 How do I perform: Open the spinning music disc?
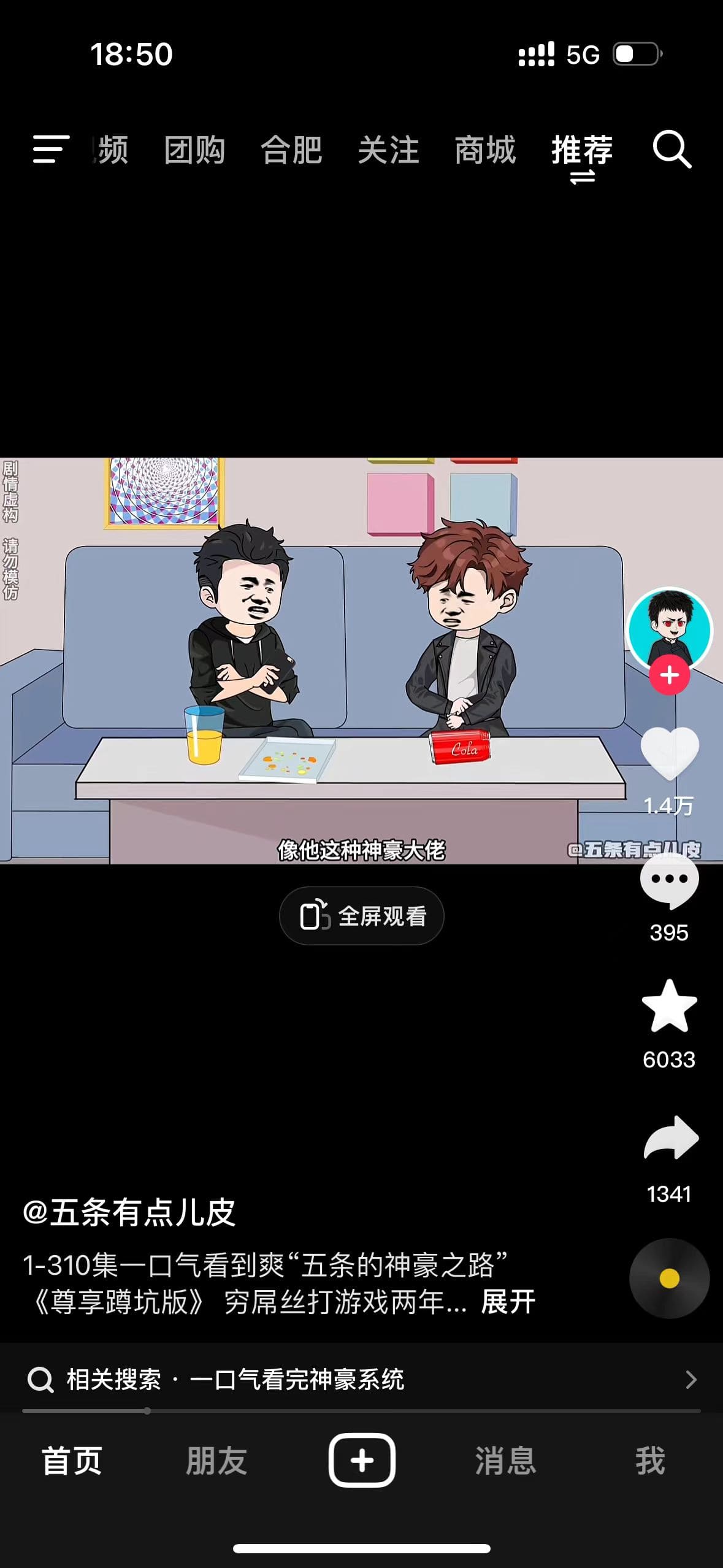[669, 1278]
